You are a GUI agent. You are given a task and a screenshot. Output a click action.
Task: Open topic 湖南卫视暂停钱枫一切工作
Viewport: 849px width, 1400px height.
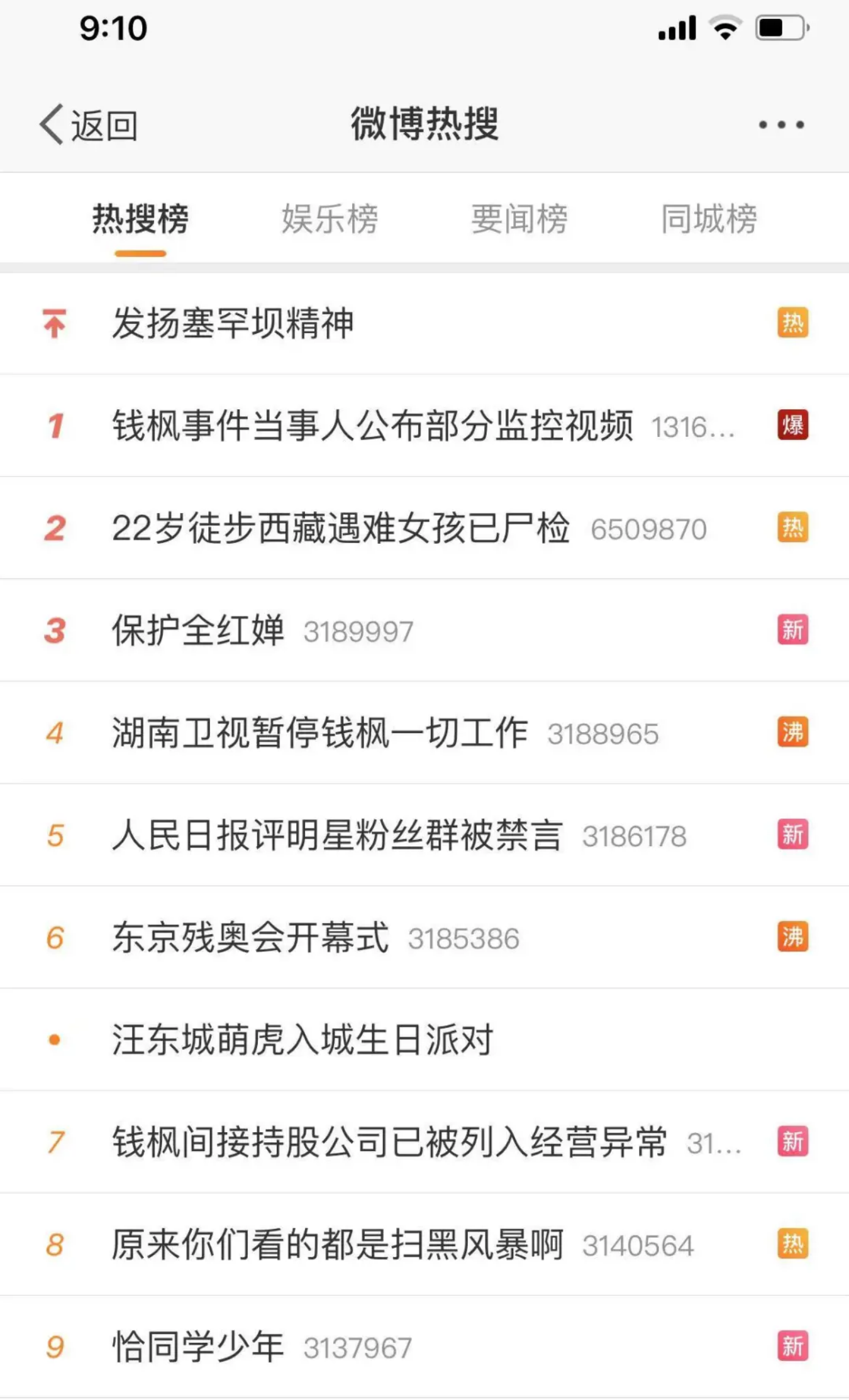click(x=319, y=733)
